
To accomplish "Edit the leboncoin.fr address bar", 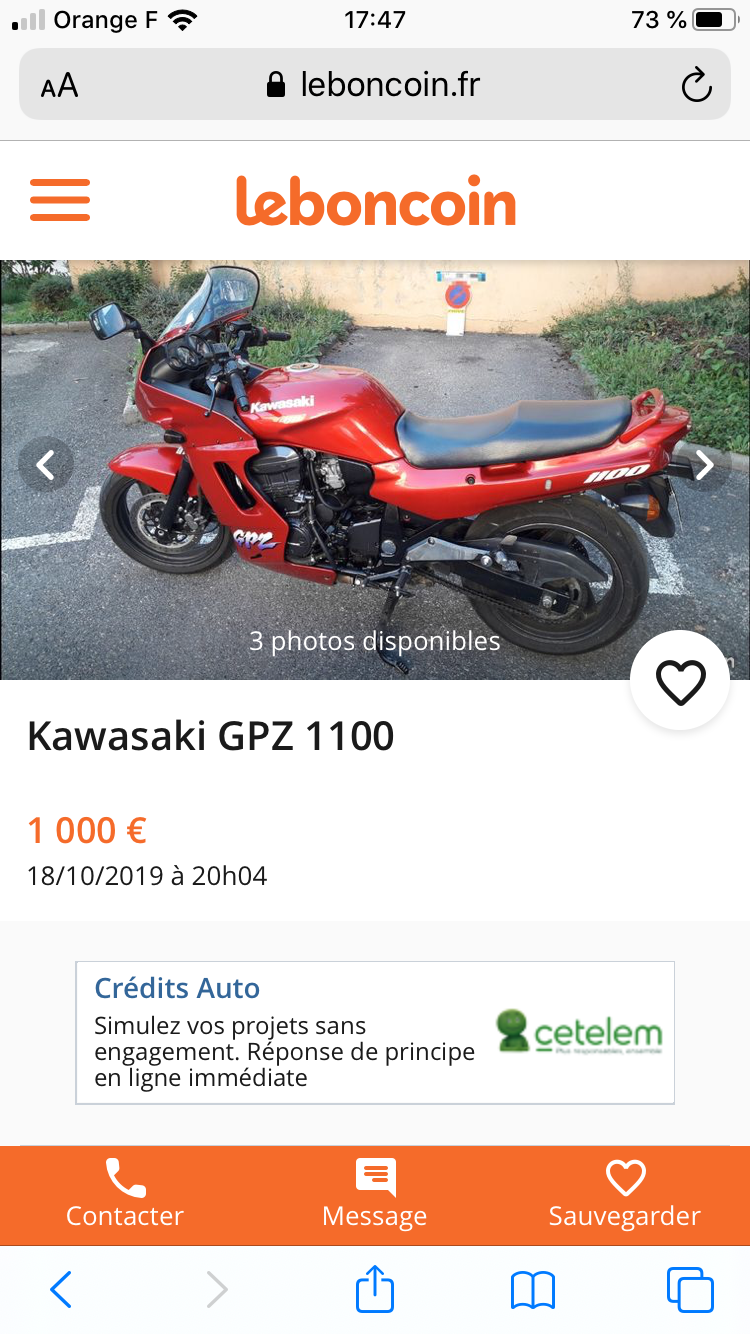I will (375, 86).
